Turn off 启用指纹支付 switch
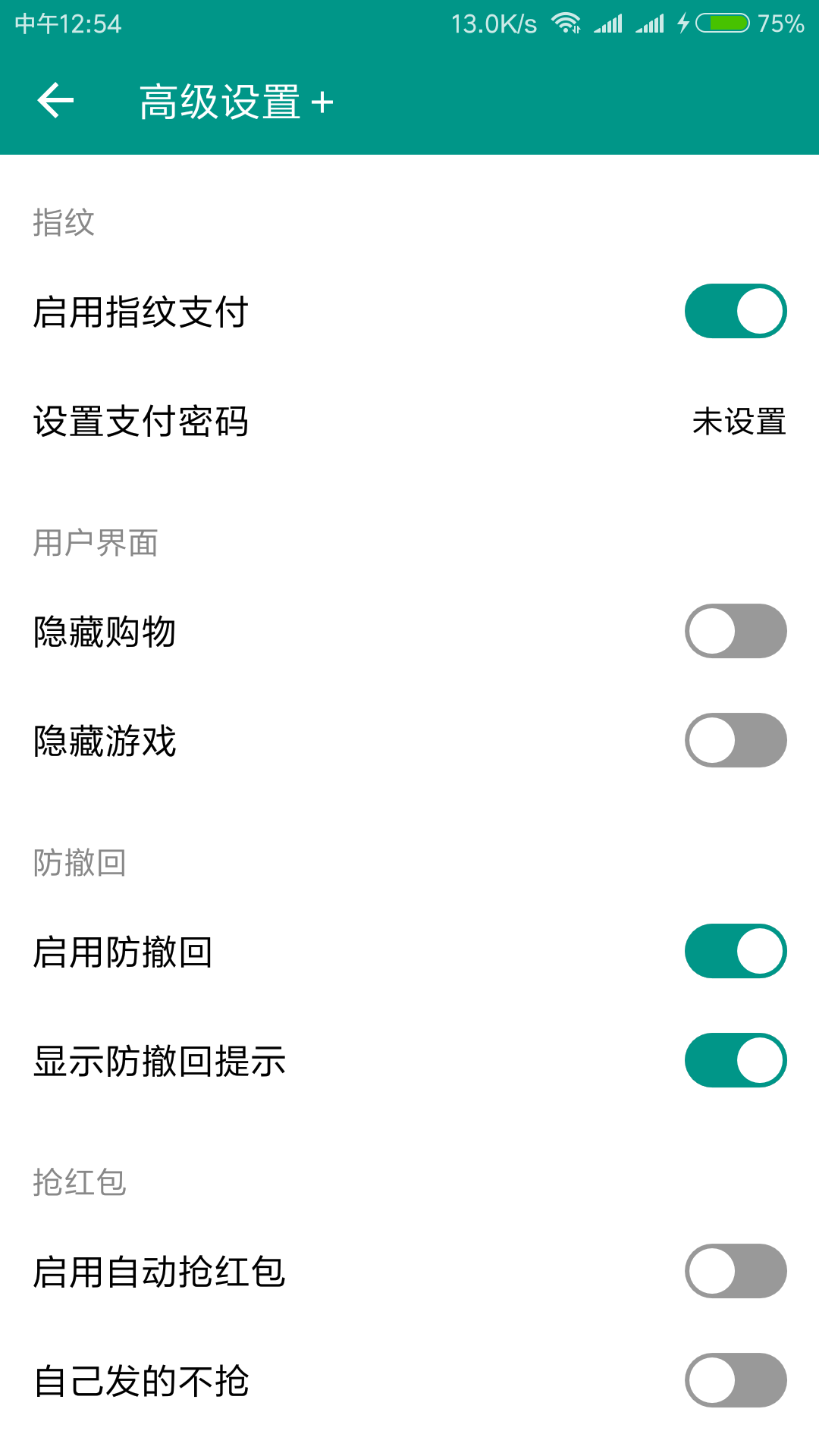Screen dimensions: 819x1456 click(735, 311)
